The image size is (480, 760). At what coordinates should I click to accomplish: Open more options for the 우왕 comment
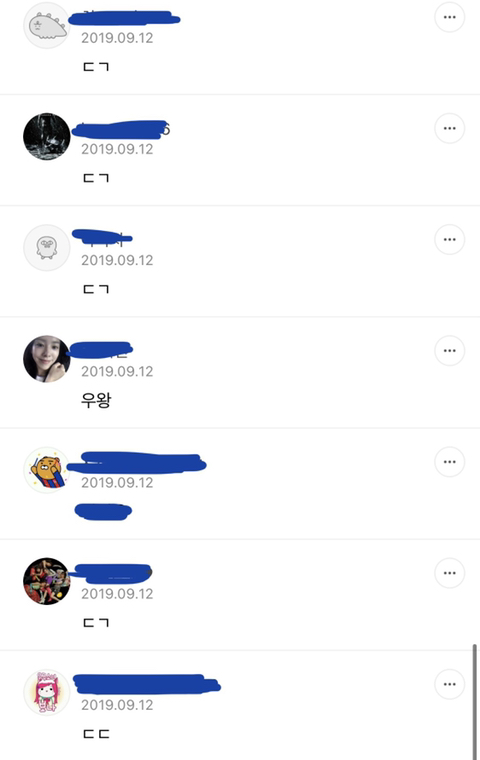pyautogui.click(x=449, y=350)
